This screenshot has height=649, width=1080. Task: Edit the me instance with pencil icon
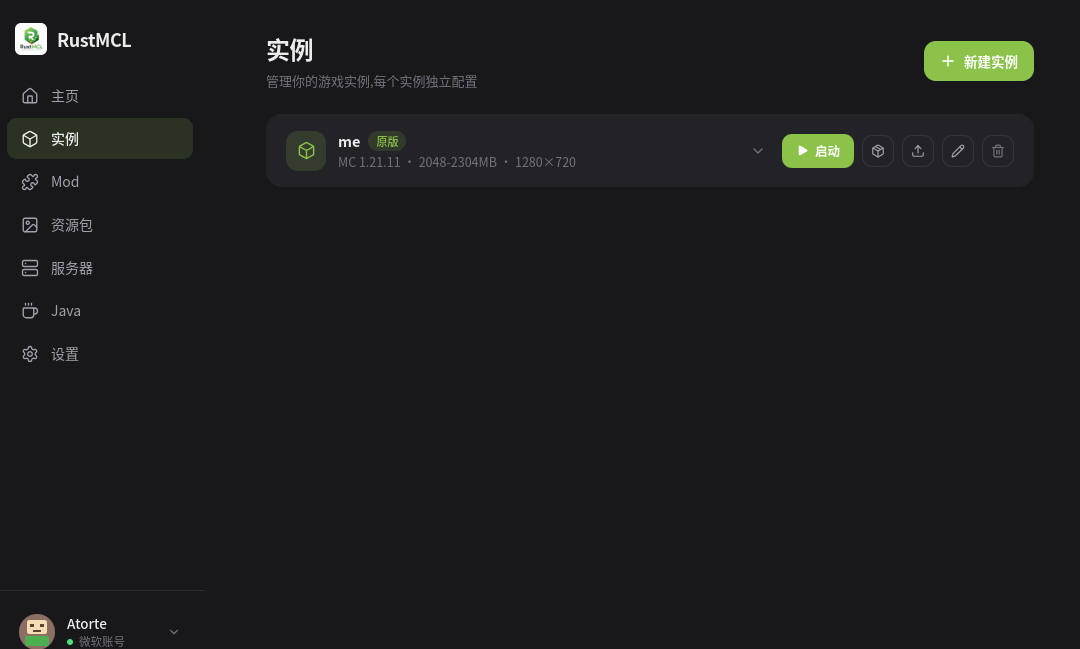pos(957,151)
